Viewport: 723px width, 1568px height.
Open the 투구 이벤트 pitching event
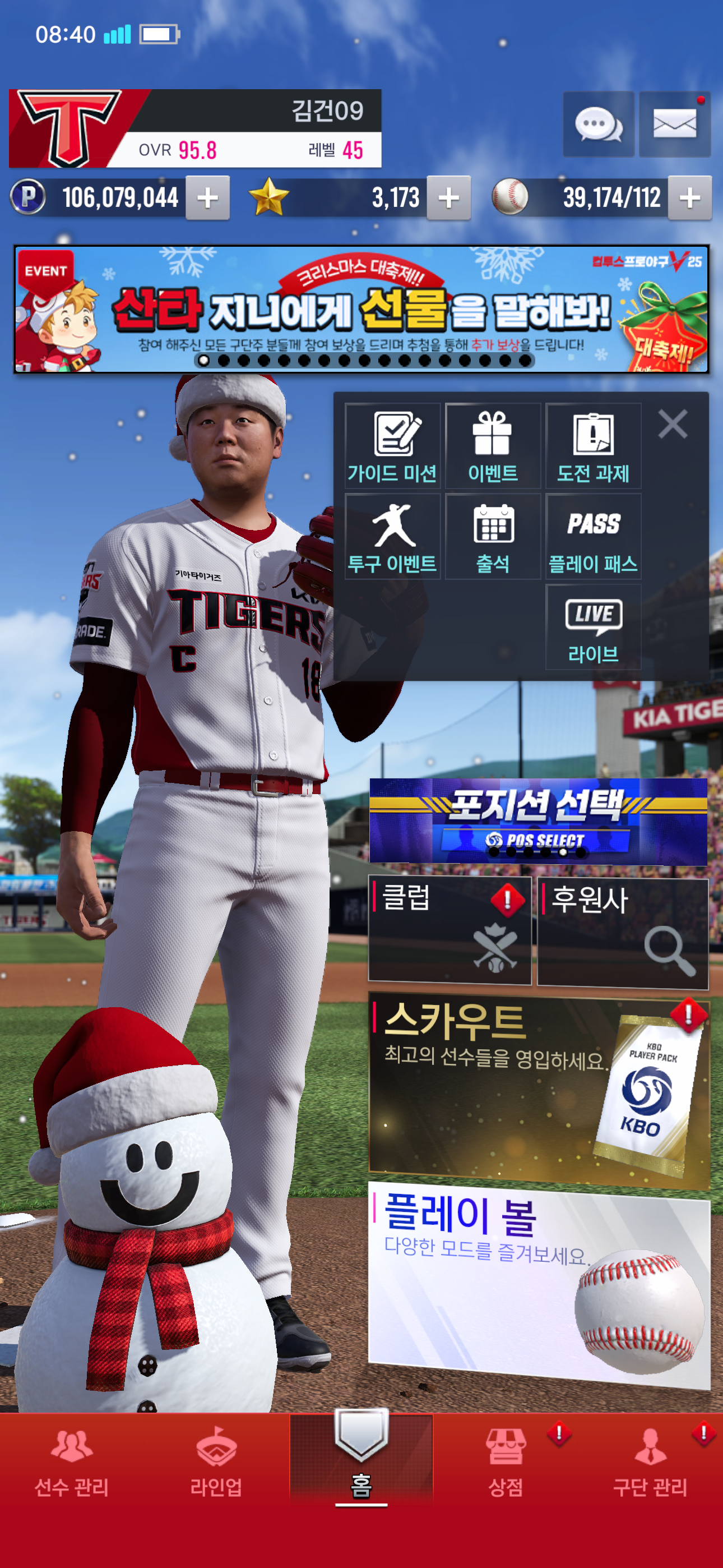point(392,536)
